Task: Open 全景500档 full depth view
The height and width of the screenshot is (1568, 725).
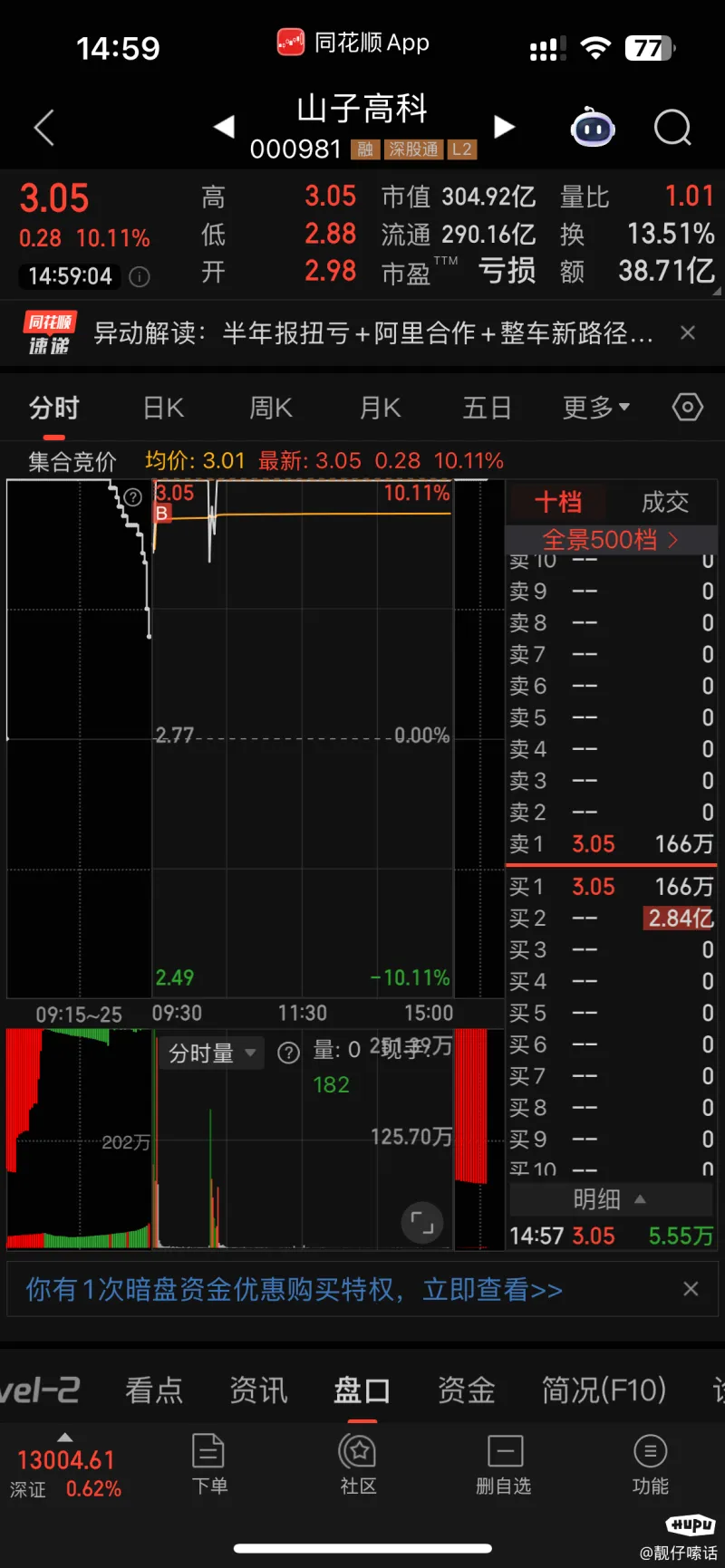Action: 610,540
